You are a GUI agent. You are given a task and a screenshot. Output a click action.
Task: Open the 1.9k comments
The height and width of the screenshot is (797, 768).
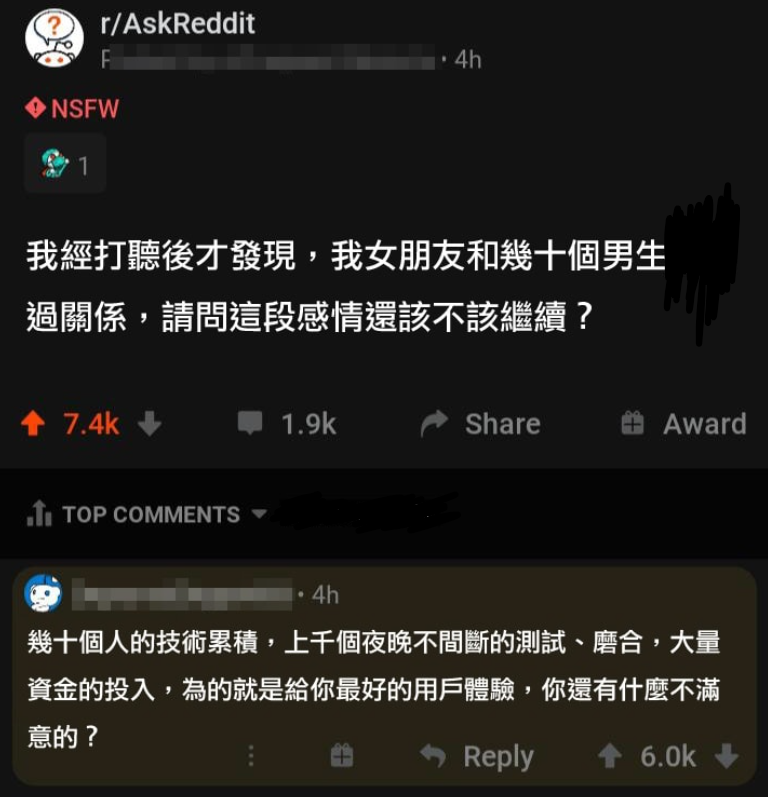point(287,424)
